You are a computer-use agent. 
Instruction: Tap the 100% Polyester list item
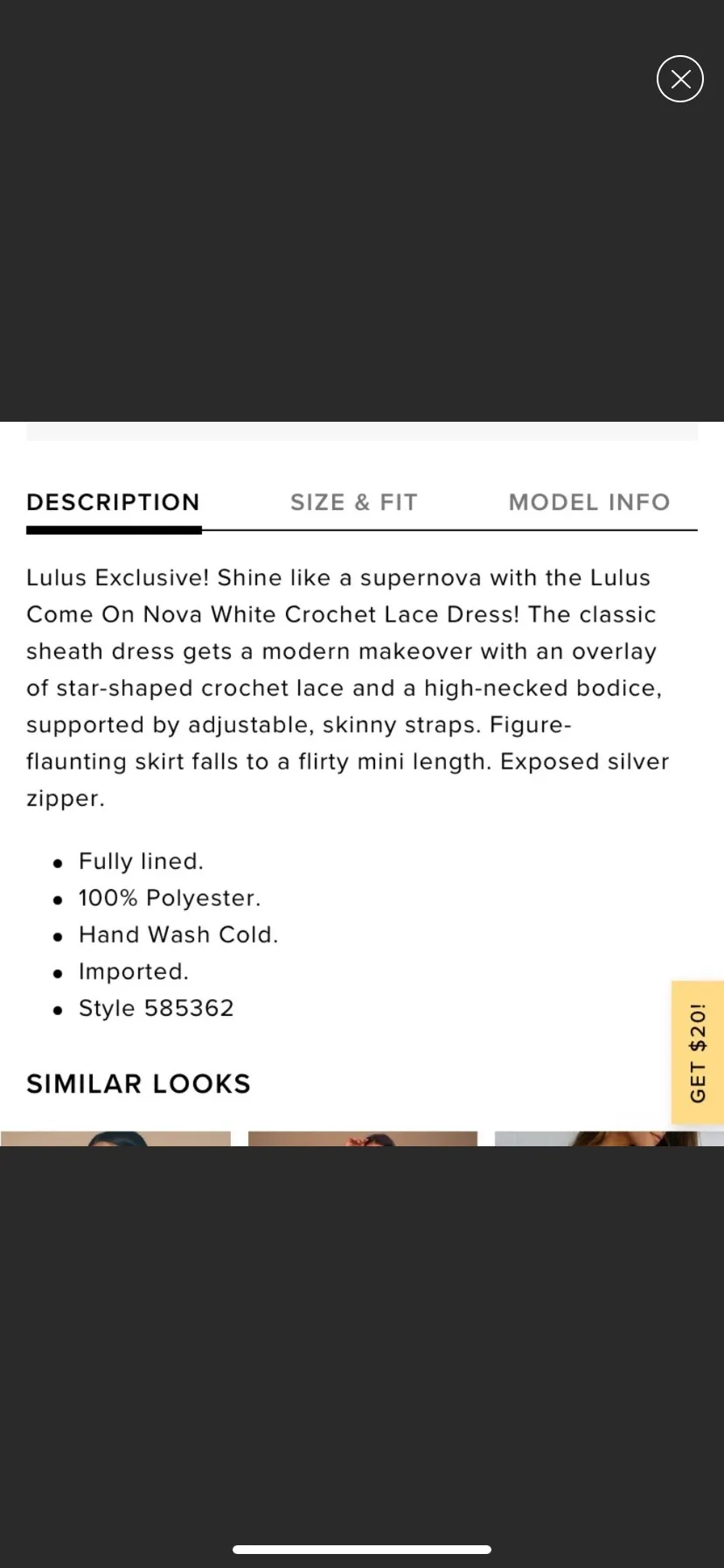169,898
